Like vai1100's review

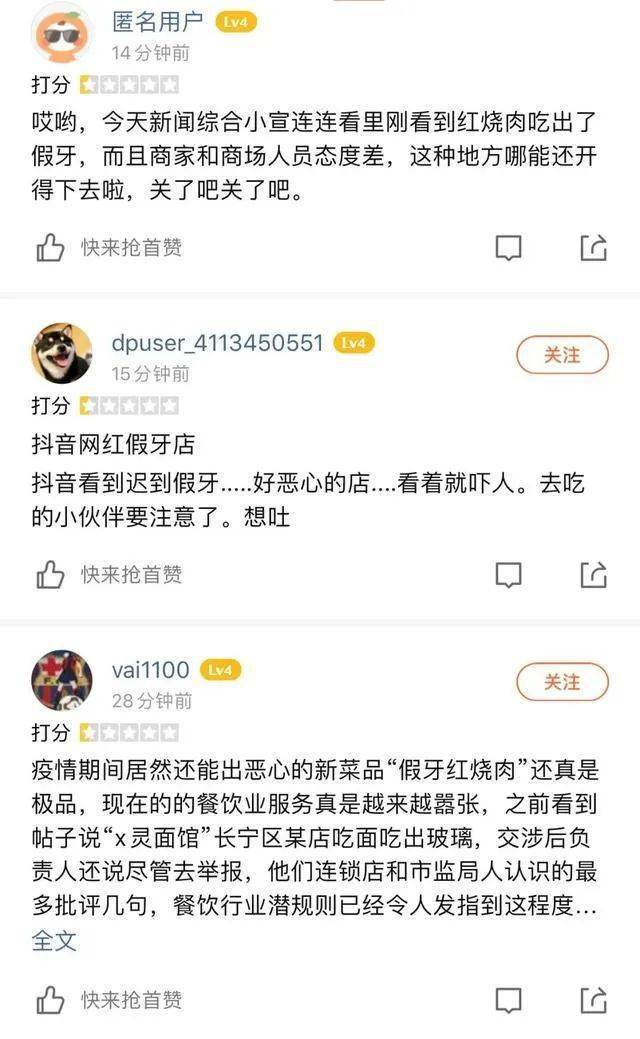pyautogui.click(x=50, y=1000)
